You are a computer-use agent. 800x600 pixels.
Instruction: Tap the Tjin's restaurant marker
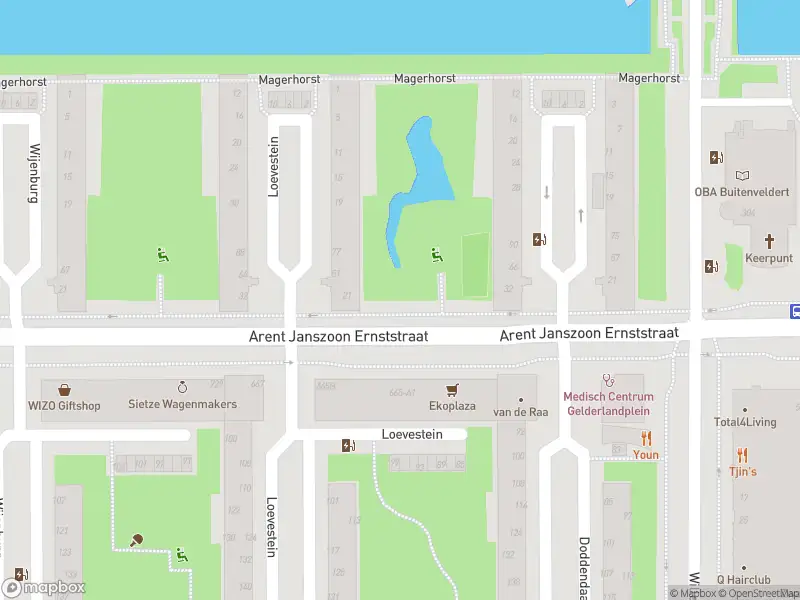tap(742, 455)
